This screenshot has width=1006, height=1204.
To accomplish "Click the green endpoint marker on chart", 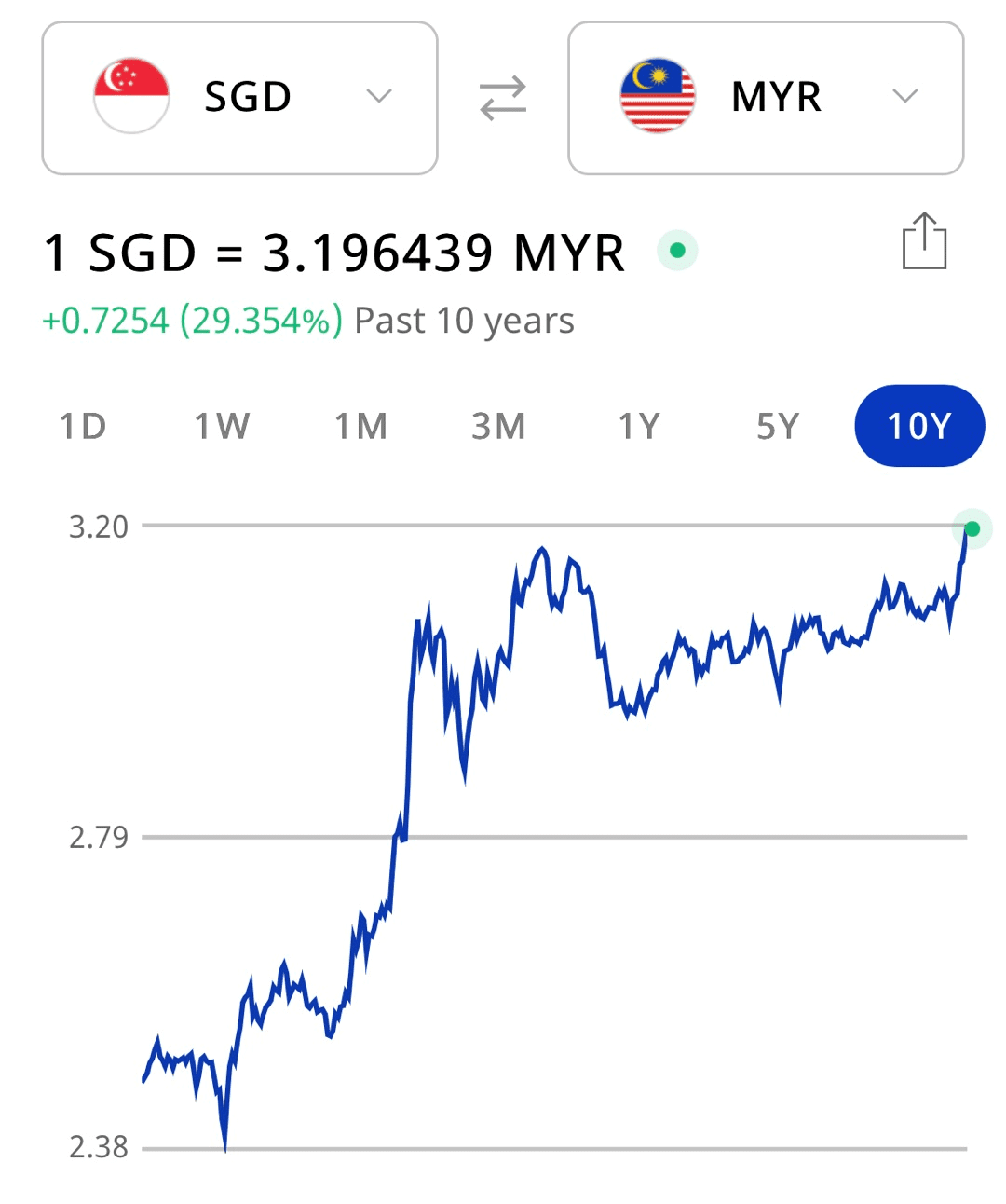I will coord(972,528).
